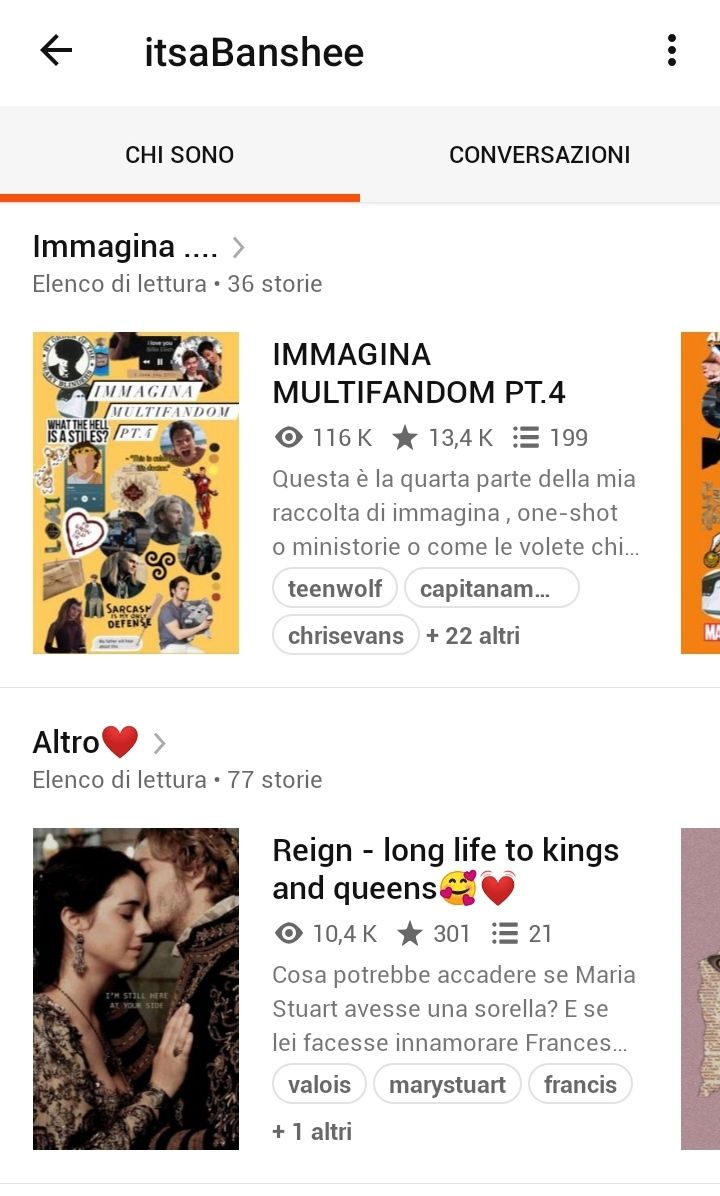The width and height of the screenshot is (720, 1196).
Task: Show the '+ 22 altri' tags
Action: (x=473, y=635)
